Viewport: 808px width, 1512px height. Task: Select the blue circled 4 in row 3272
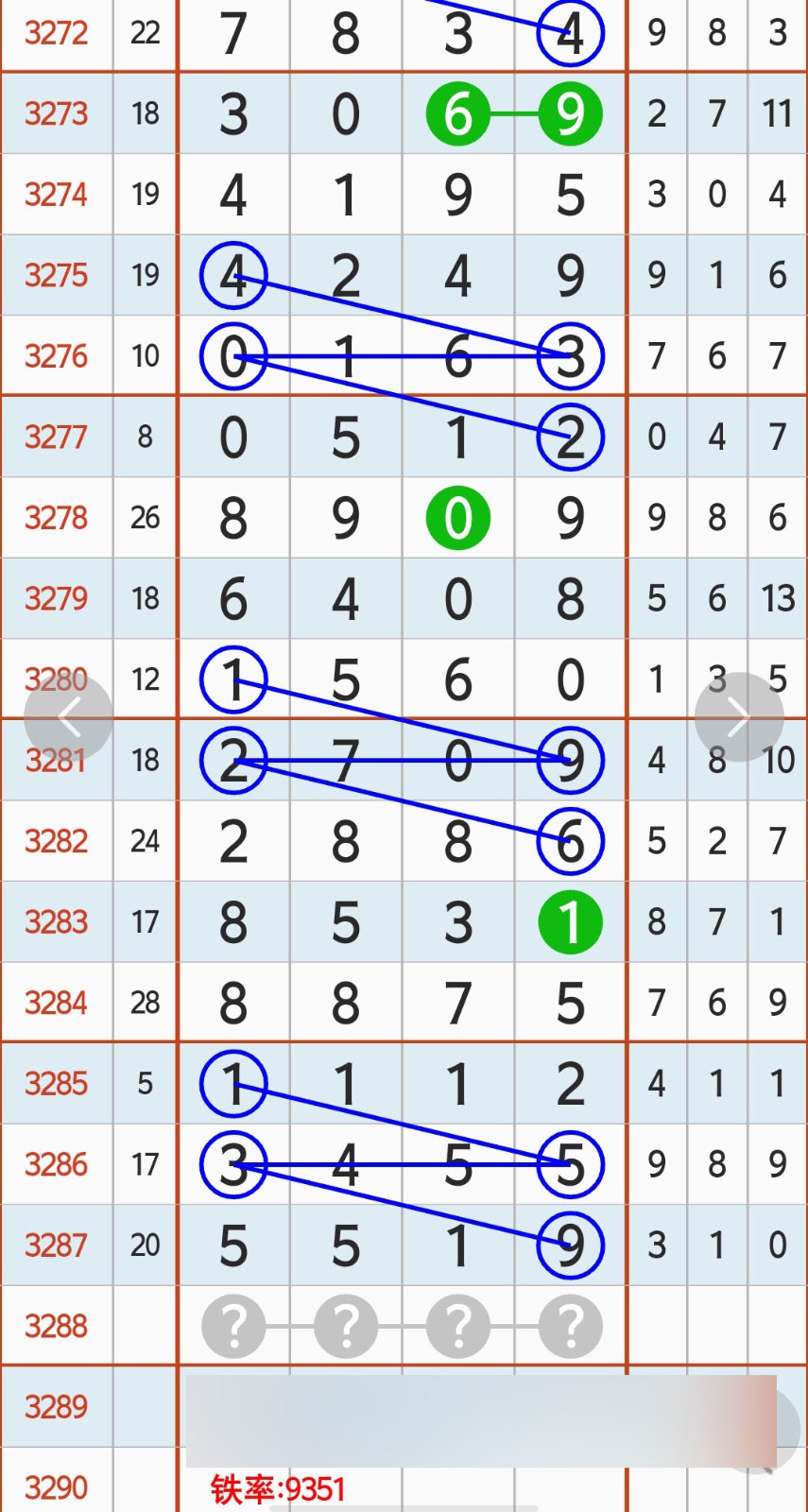[570, 33]
